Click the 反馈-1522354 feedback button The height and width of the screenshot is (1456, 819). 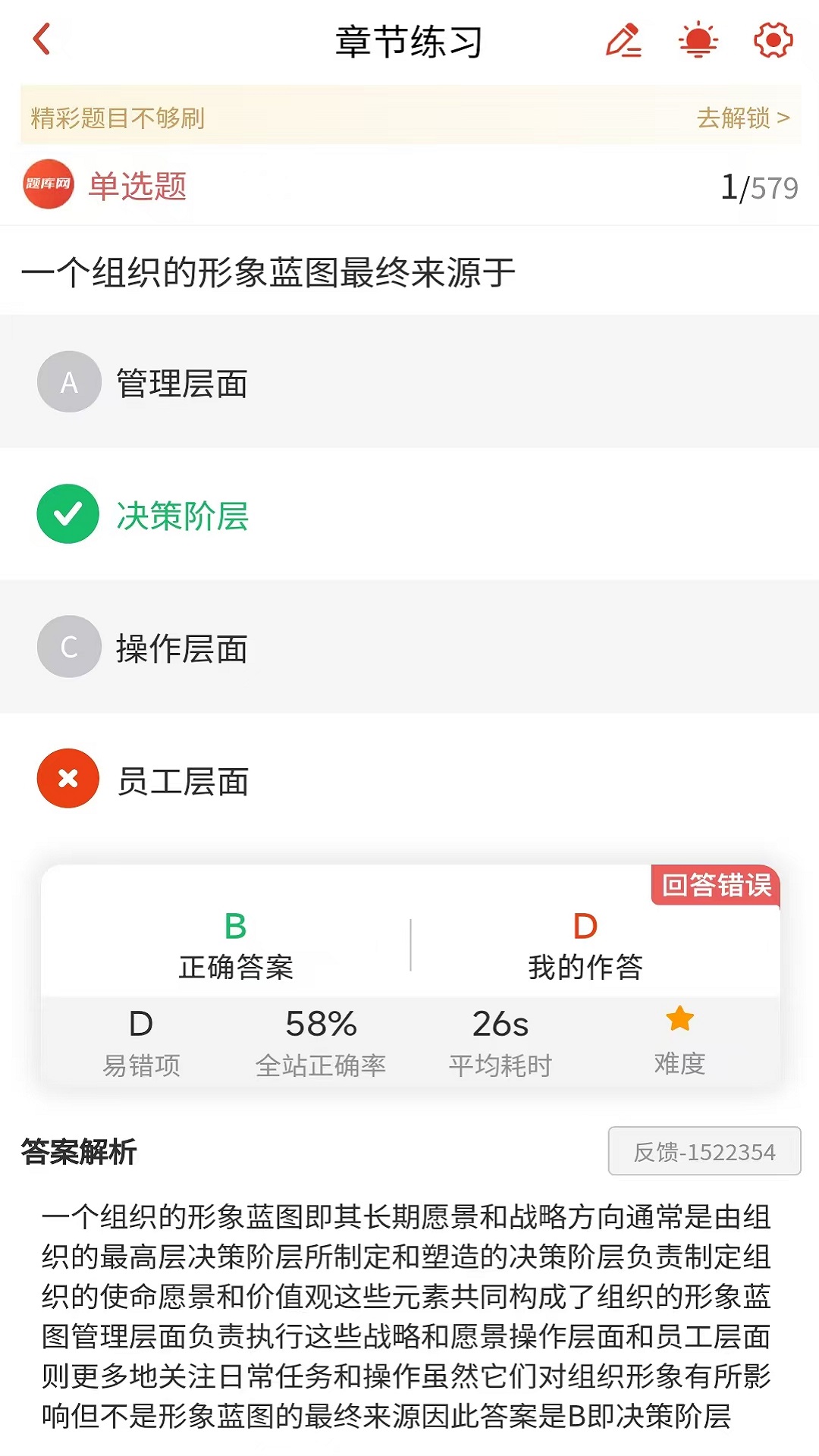tap(704, 1152)
